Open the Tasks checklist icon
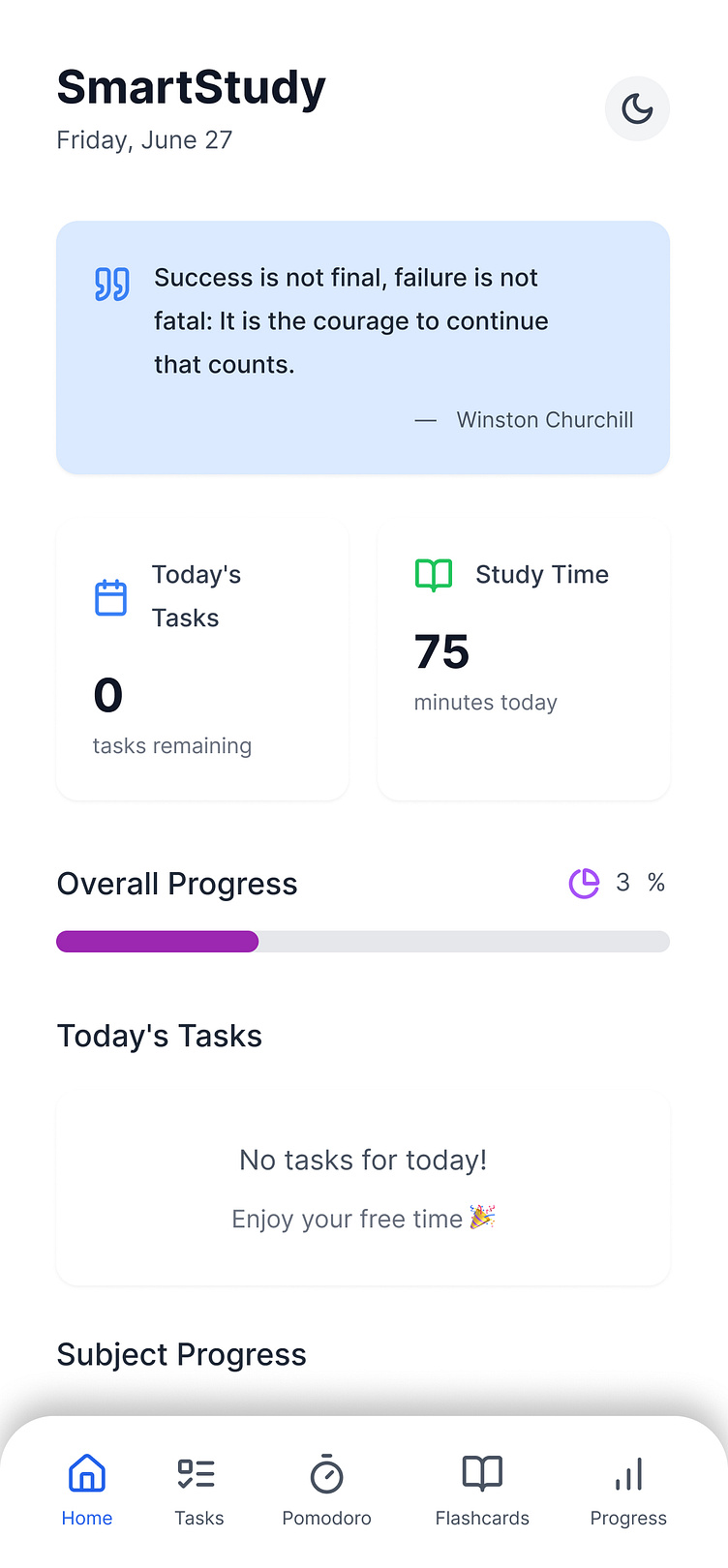728x1568 pixels. (x=197, y=1473)
